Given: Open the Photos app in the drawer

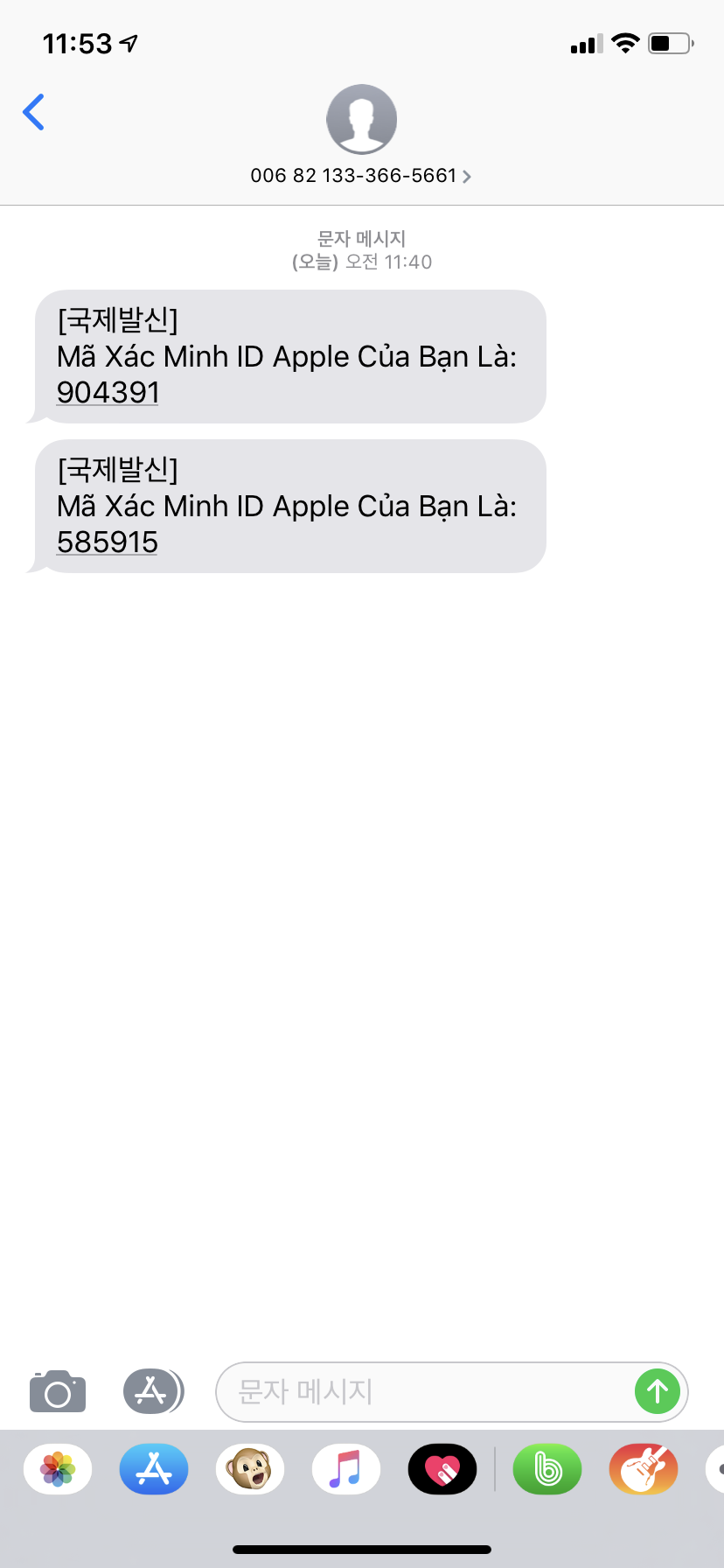Looking at the screenshot, I should pos(58,1468).
